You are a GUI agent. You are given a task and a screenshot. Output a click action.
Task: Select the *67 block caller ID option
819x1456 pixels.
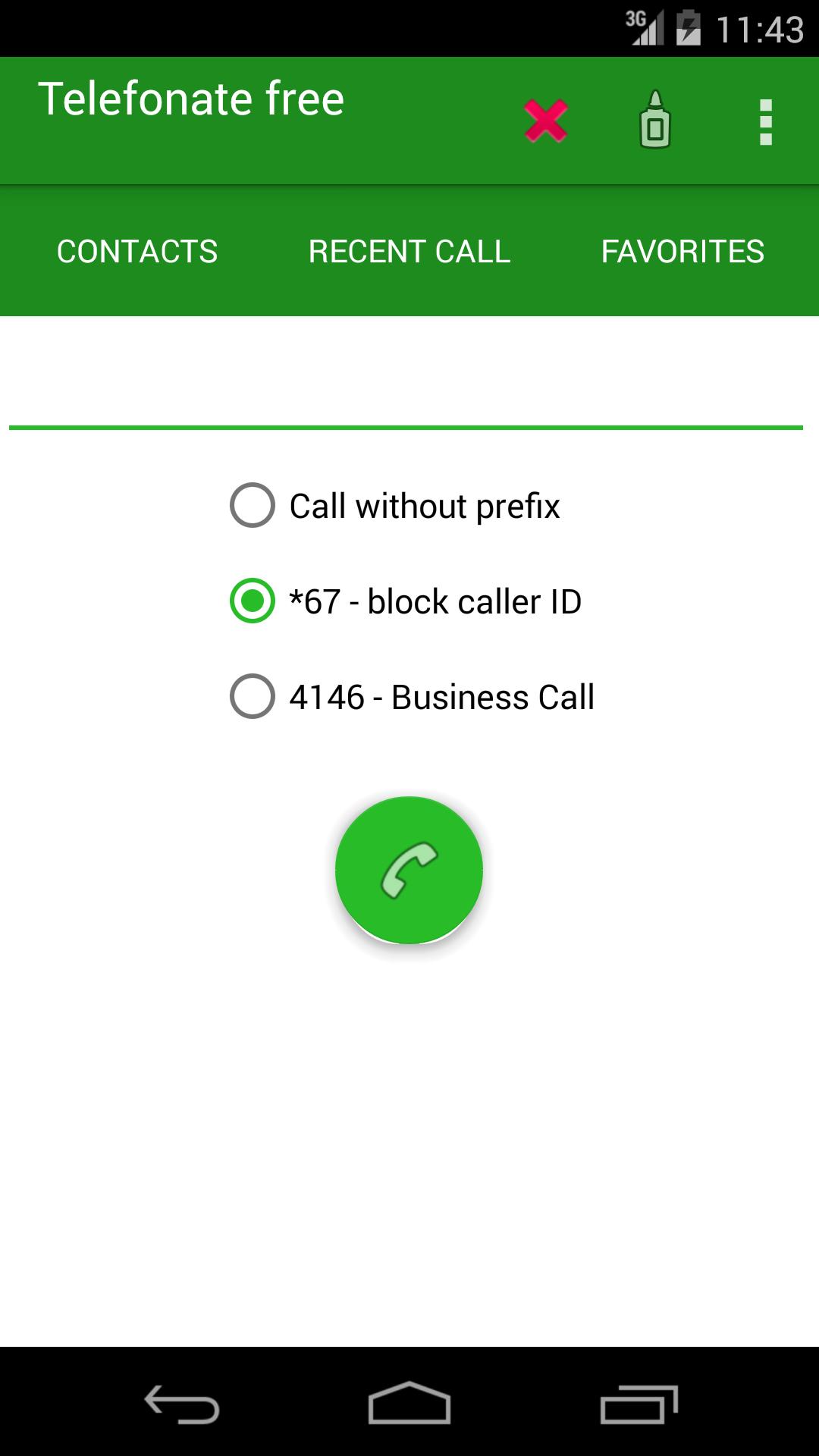tap(253, 601)
